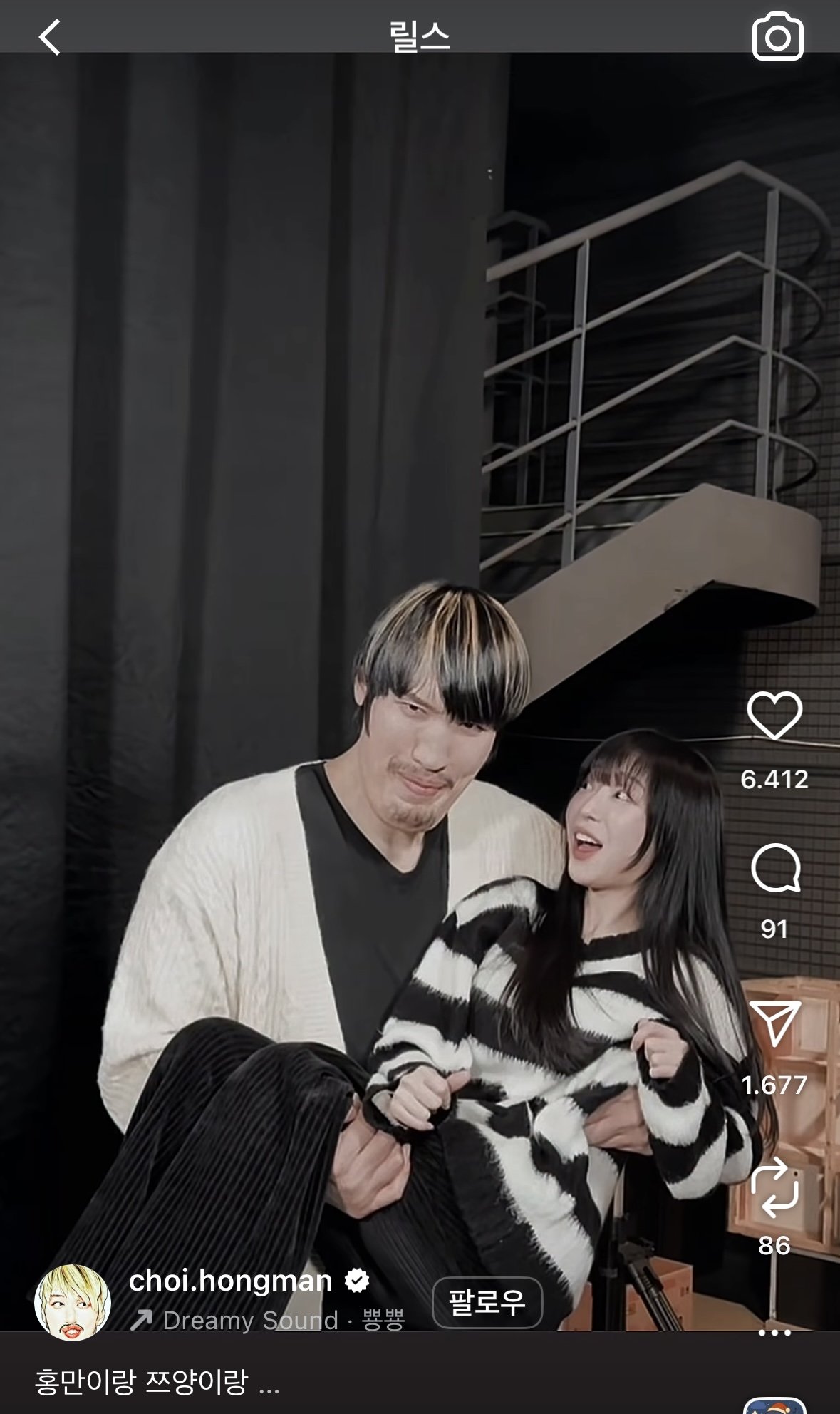The width and height of the screenshot is (840, 1414).
Task: Like this reel with the heart
Action: pos(774,715)
